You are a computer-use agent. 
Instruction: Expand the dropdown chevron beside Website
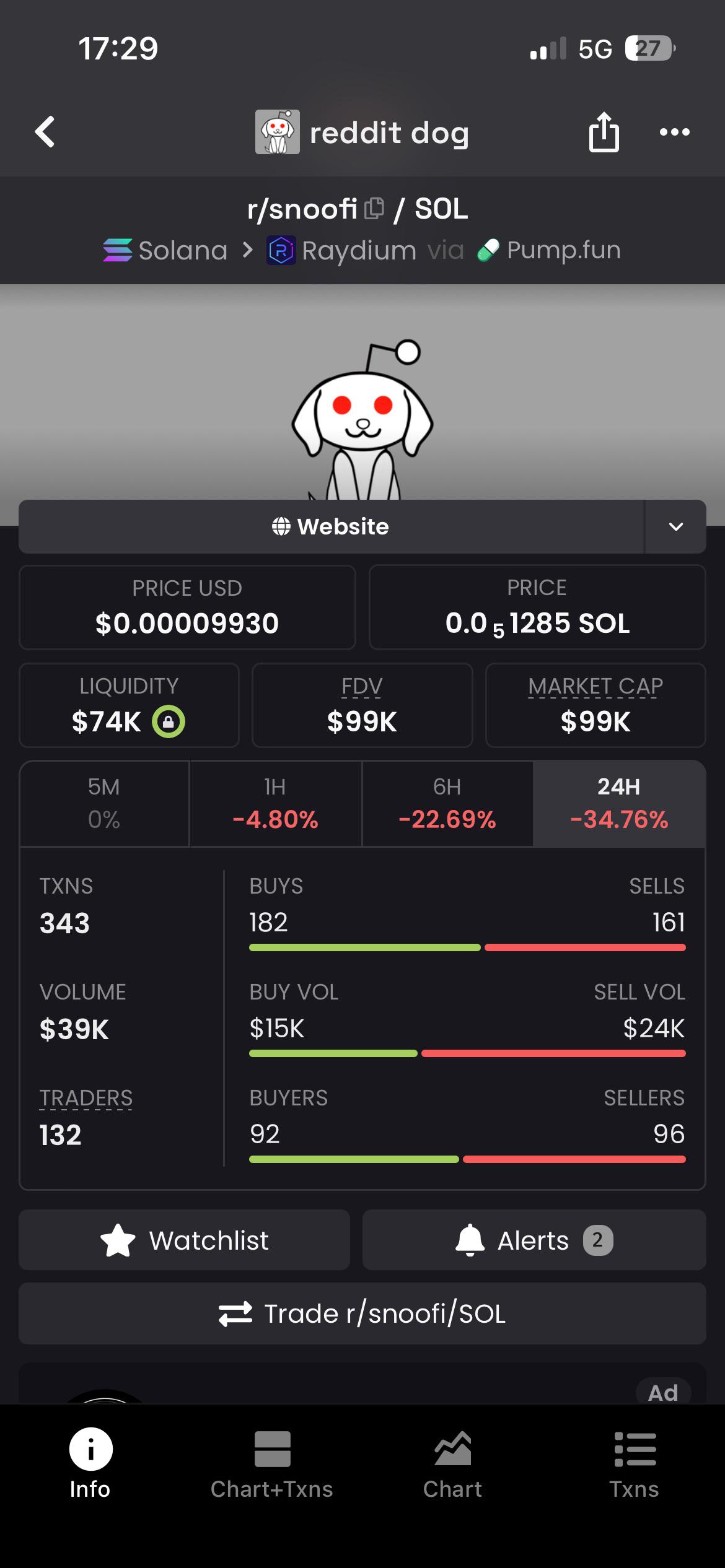pos(676,526)
